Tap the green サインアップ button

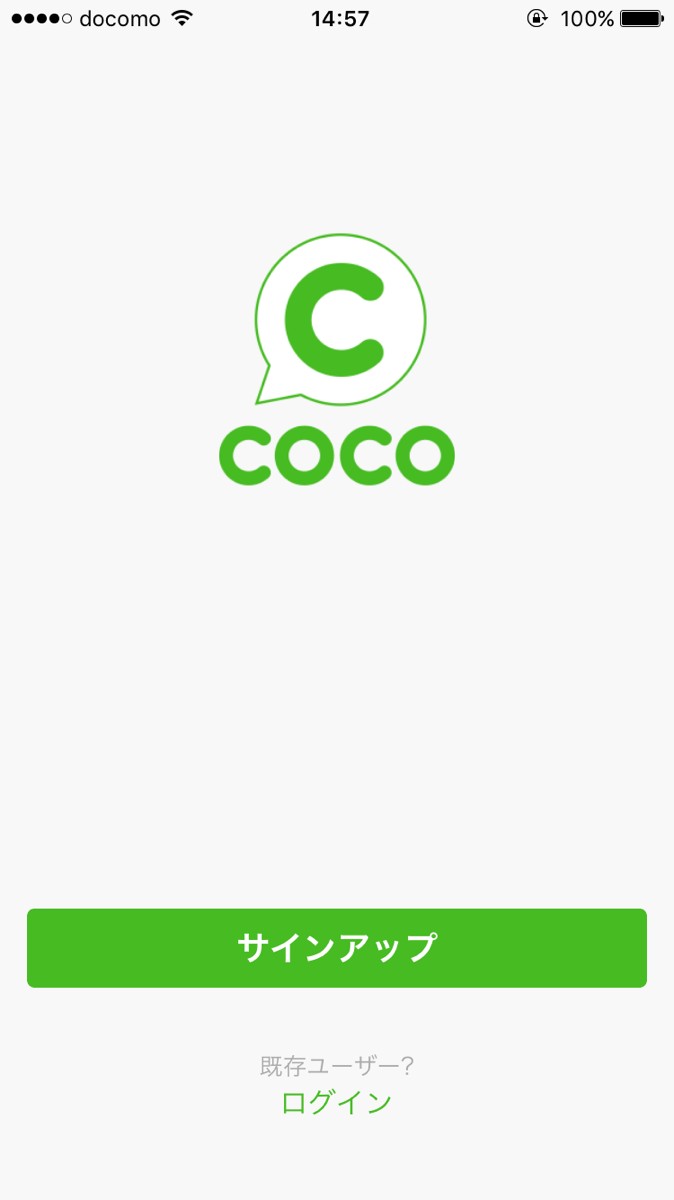(x=337, y=948)
